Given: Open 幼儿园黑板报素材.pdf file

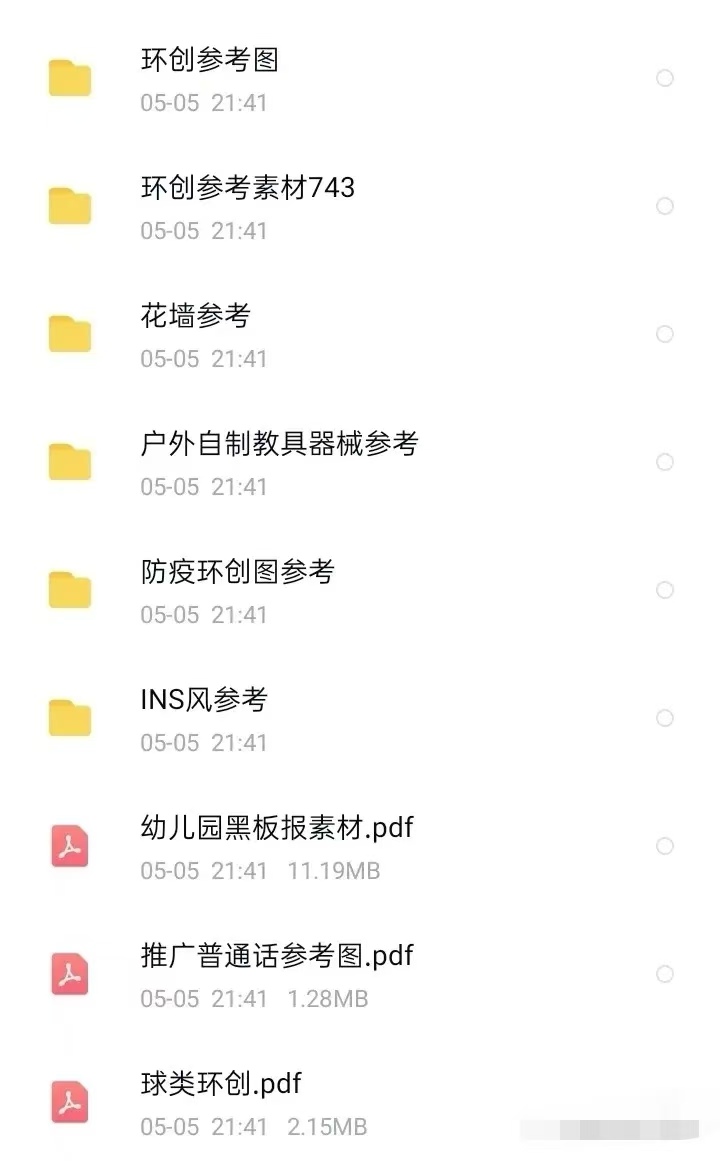Looking at the screenshot, I should pos(360,847).
